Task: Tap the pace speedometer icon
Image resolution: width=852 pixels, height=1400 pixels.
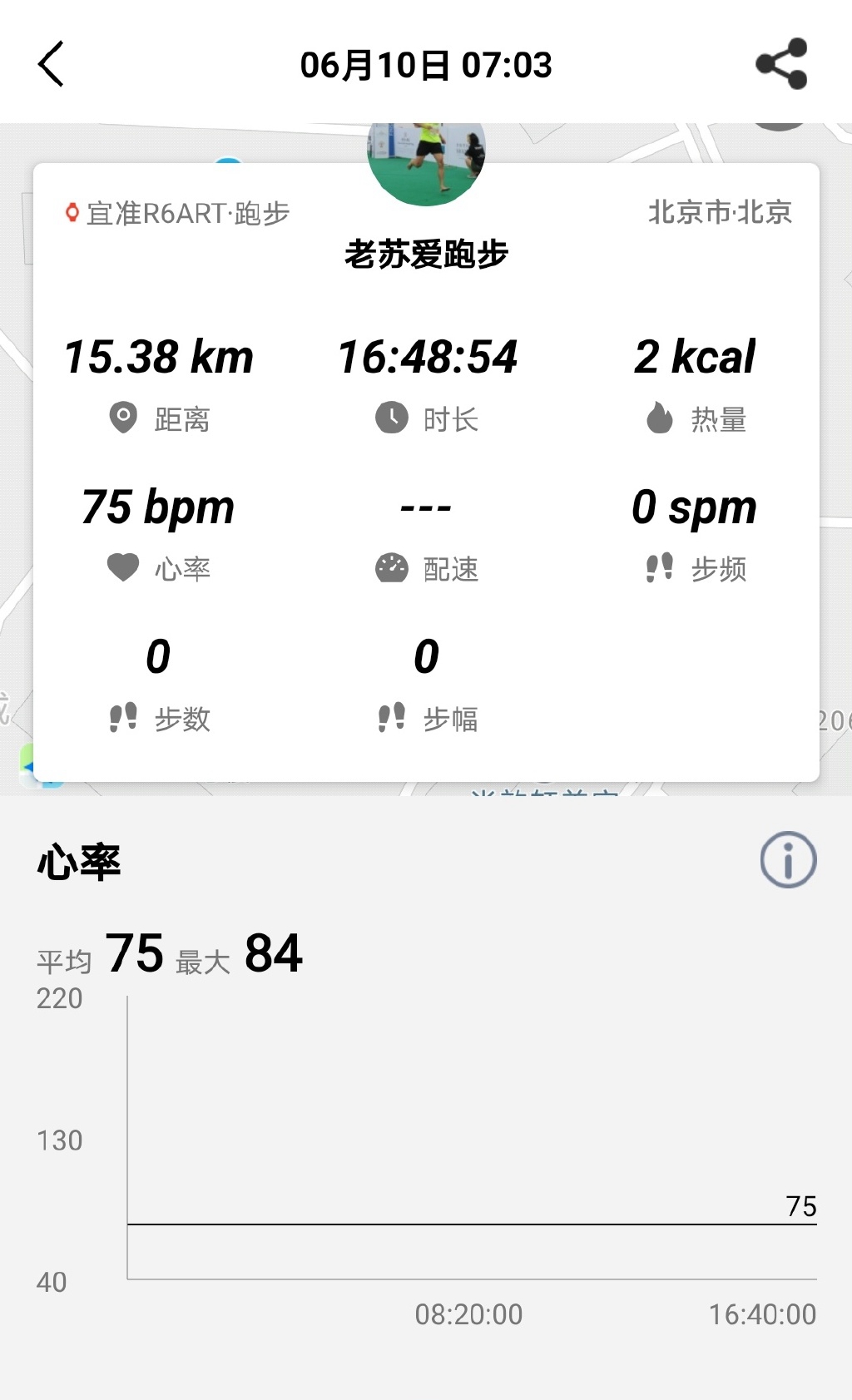Action: click(x=392, y=568)
